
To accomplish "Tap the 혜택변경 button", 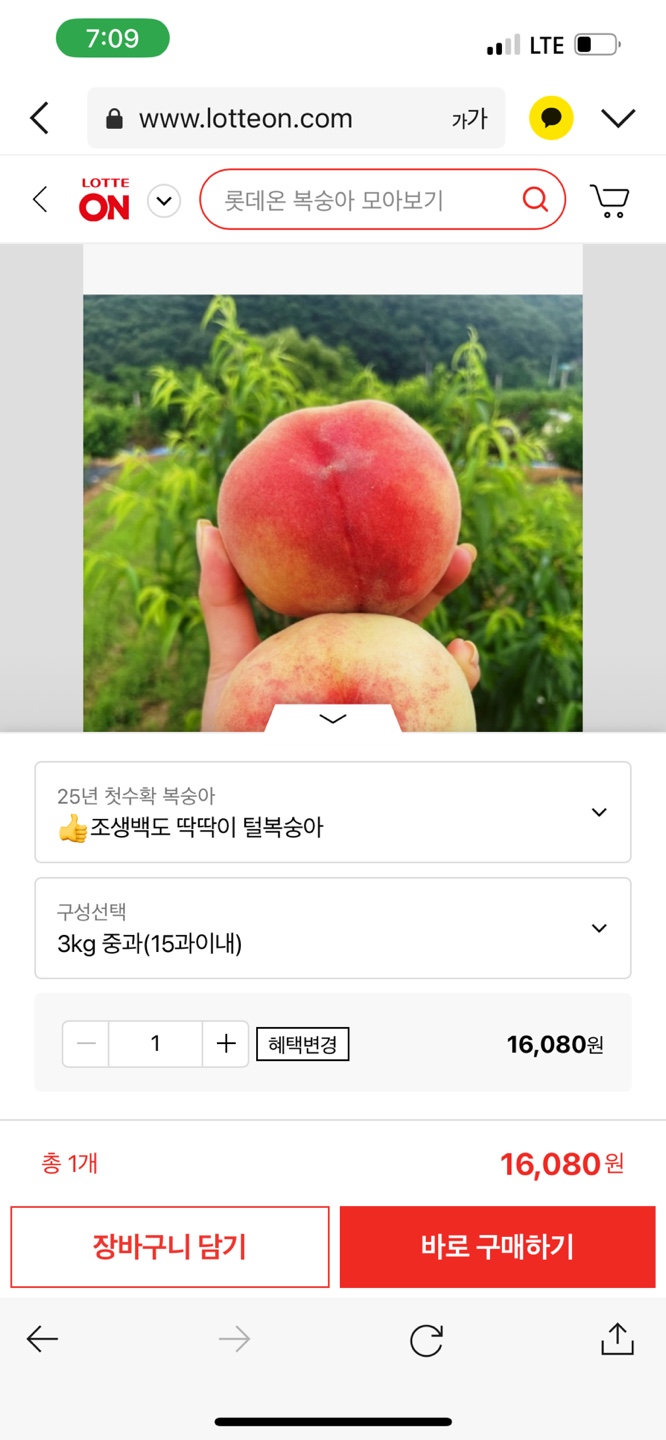I will 302,1045.
